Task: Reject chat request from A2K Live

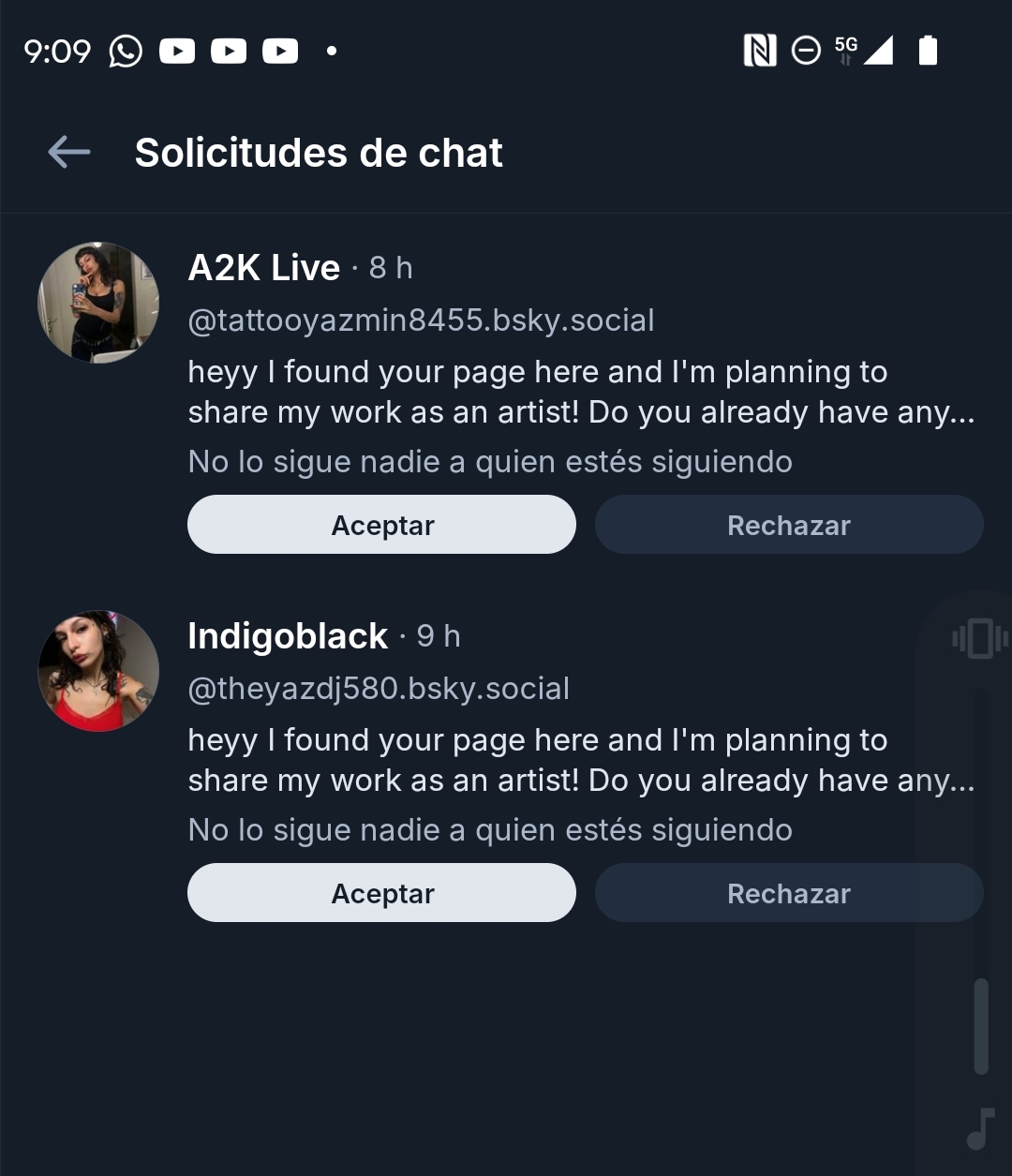Action: pos(788,525)
